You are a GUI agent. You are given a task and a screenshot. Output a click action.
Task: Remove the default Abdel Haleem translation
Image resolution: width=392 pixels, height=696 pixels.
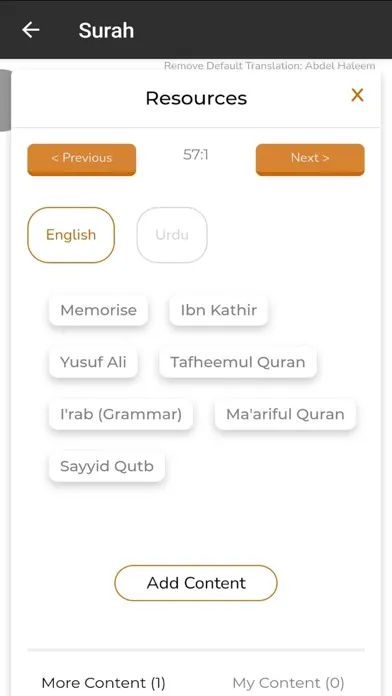click(x=269, y=66)
